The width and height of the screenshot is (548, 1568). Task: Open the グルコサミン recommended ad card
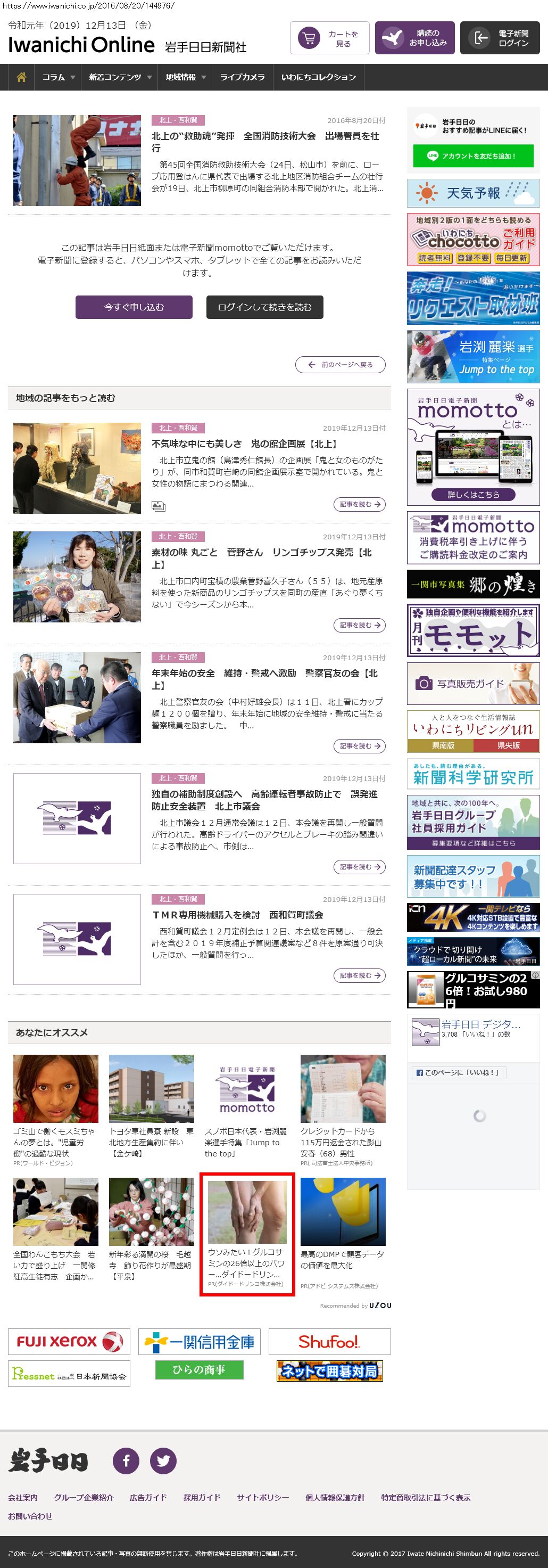[247, 1235]
